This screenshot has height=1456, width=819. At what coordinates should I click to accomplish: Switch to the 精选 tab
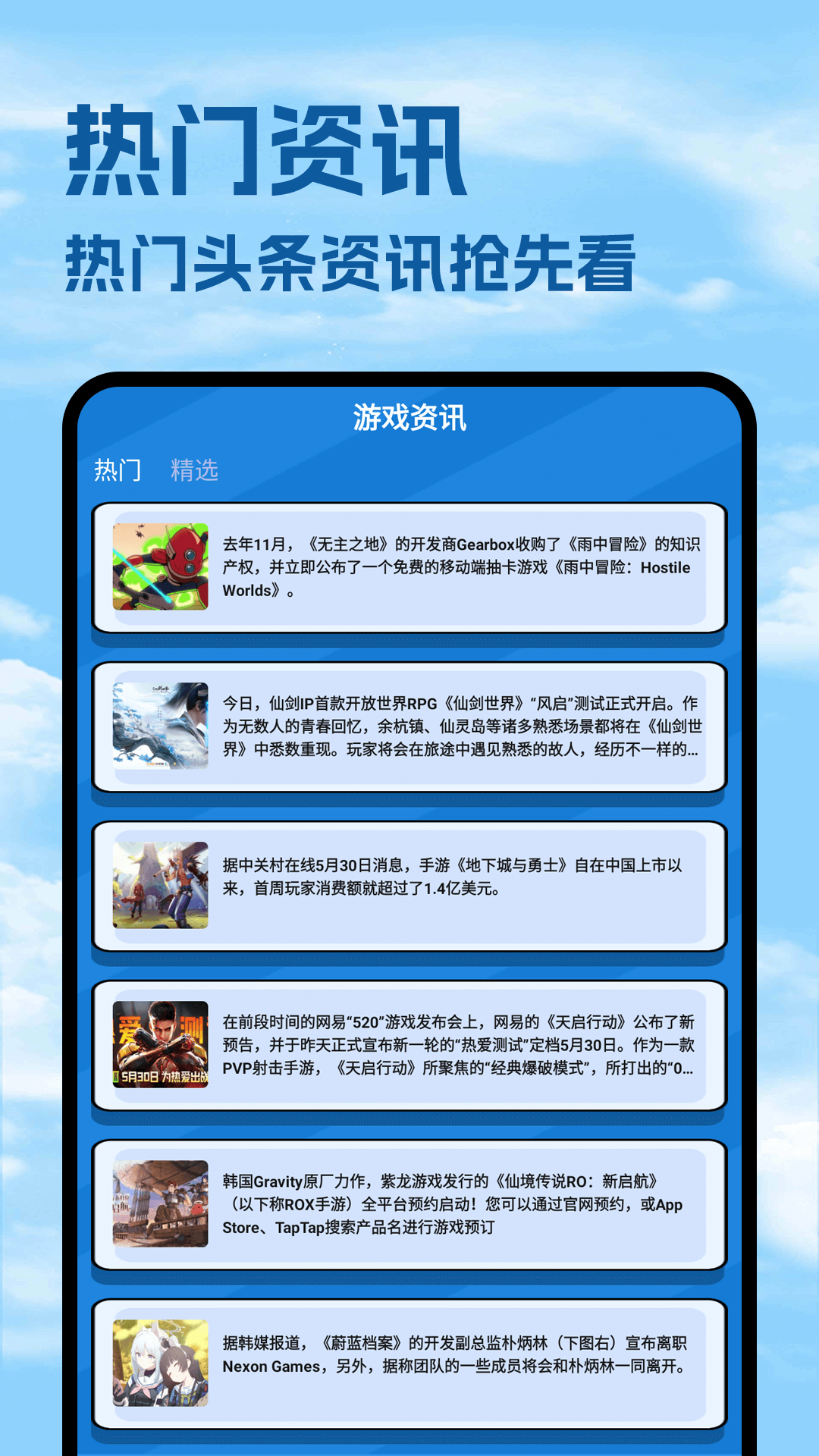(x=194, y=471)
